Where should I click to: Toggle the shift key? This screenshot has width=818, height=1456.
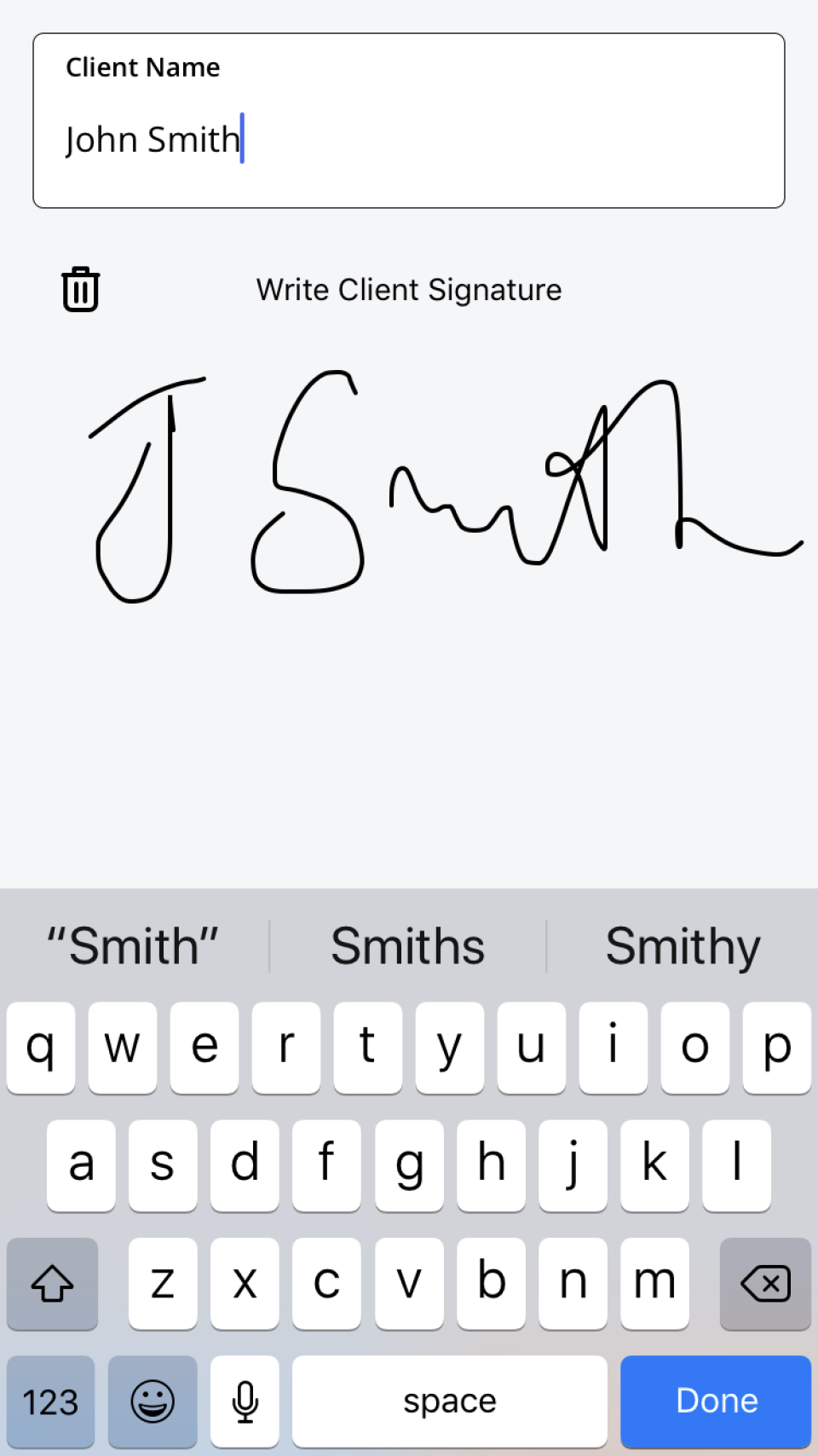[52, 1283]
